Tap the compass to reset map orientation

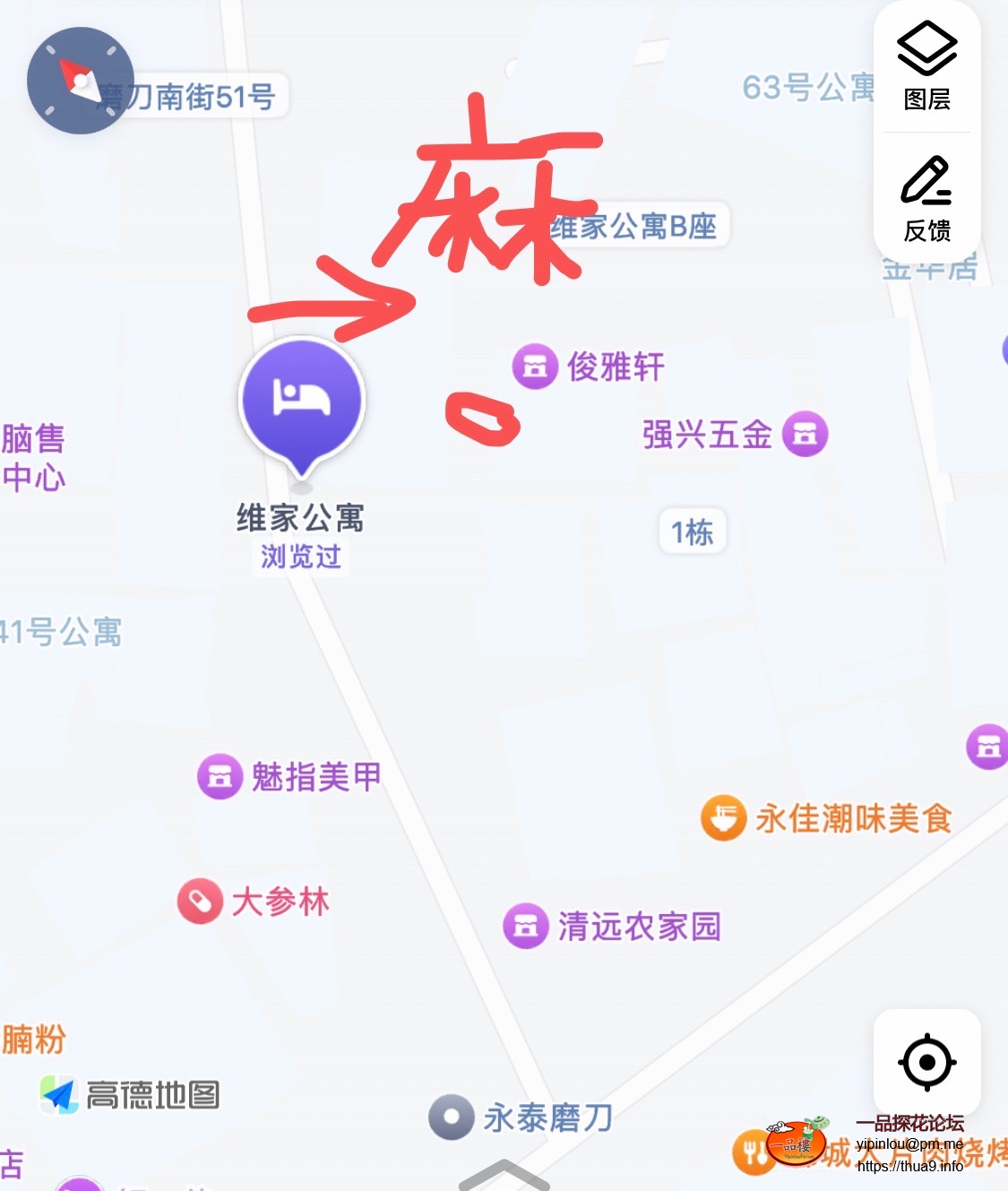coord(81,81)
